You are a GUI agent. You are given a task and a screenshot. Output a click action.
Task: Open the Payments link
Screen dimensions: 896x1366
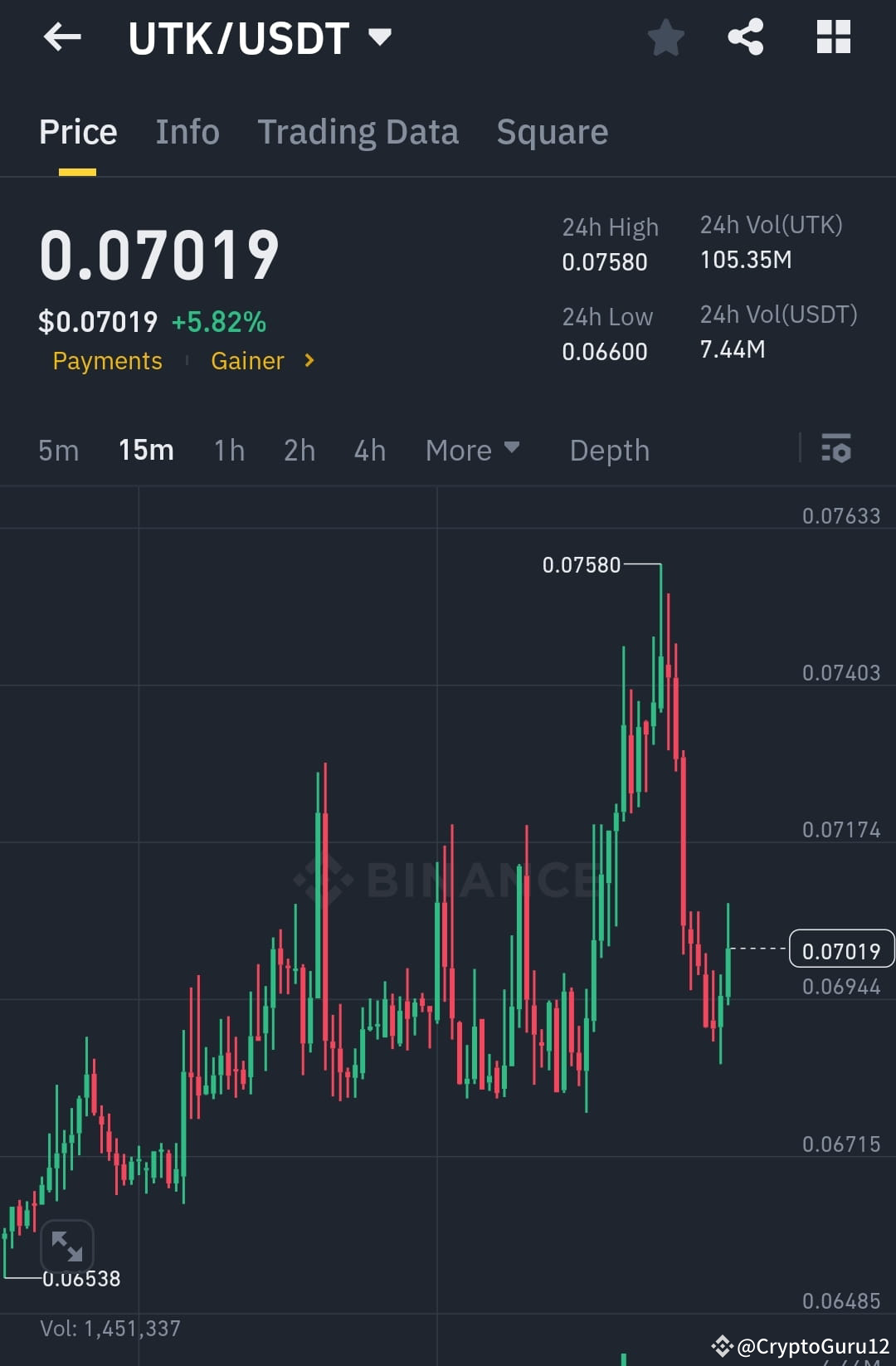point(107,360)
